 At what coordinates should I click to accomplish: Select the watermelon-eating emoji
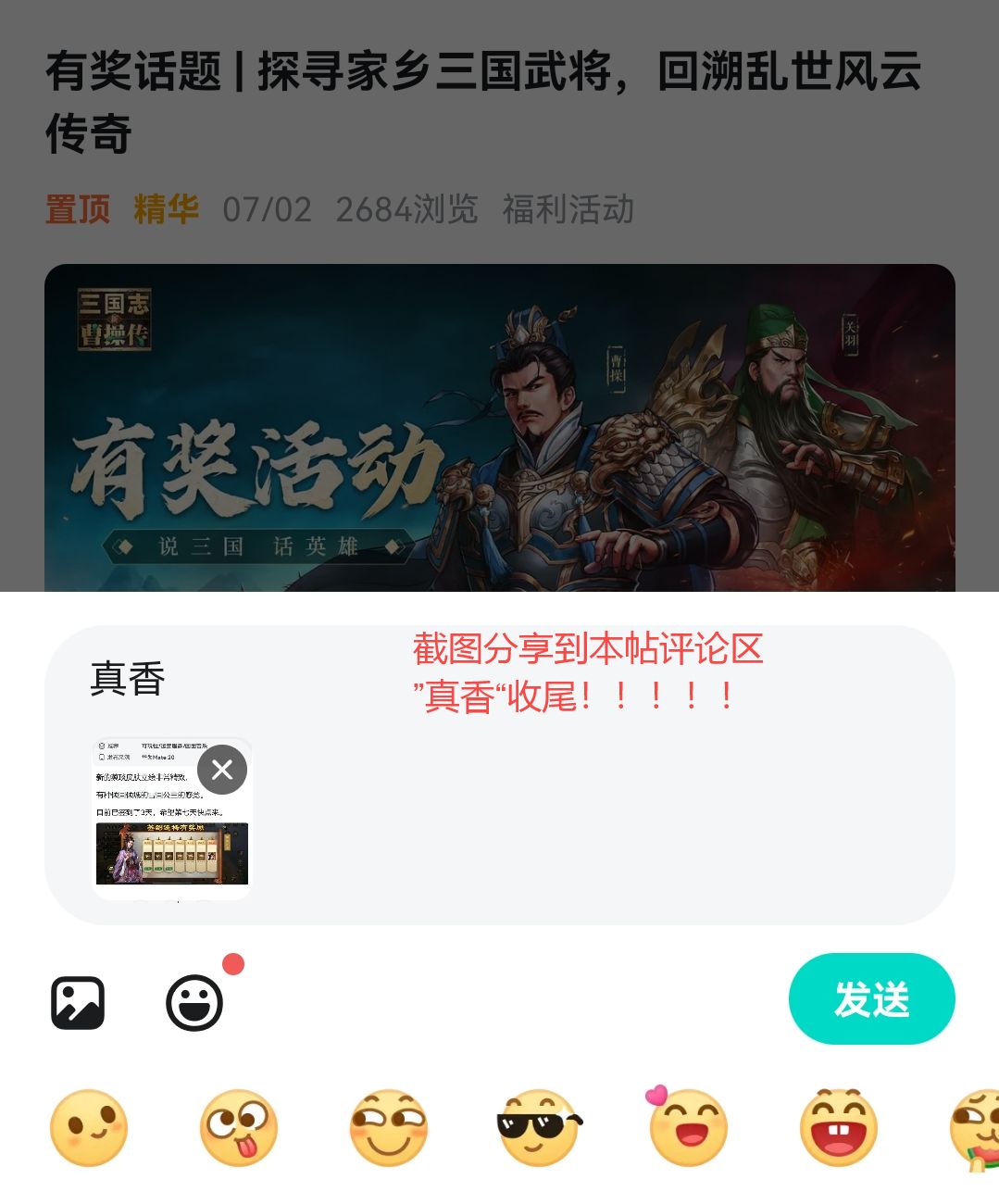click(x=979, y=1126)
